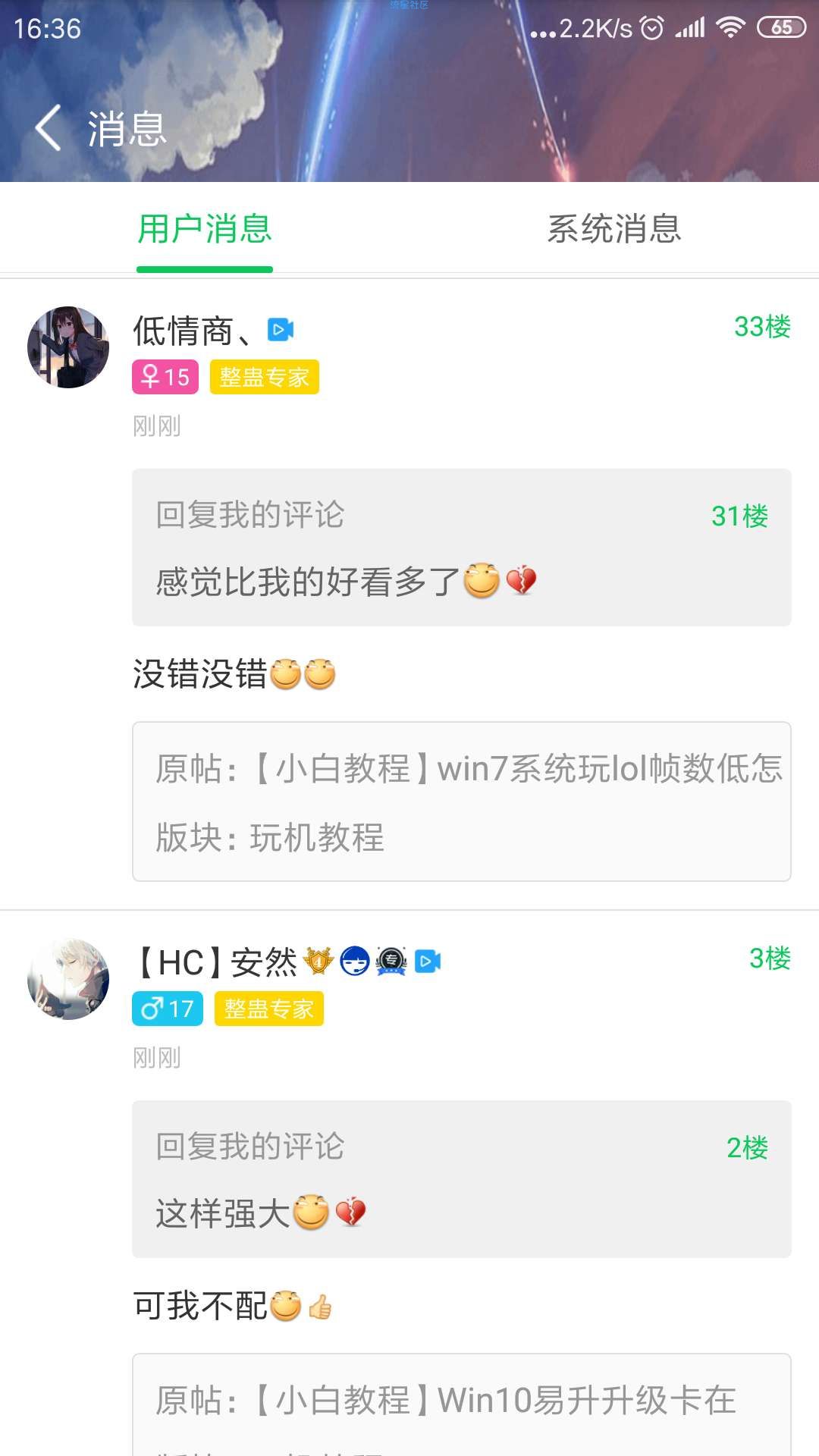819x1456 pixels.
Task: Open the reply 可我不配 from 【HC】安然
Action: point(234,1306)
